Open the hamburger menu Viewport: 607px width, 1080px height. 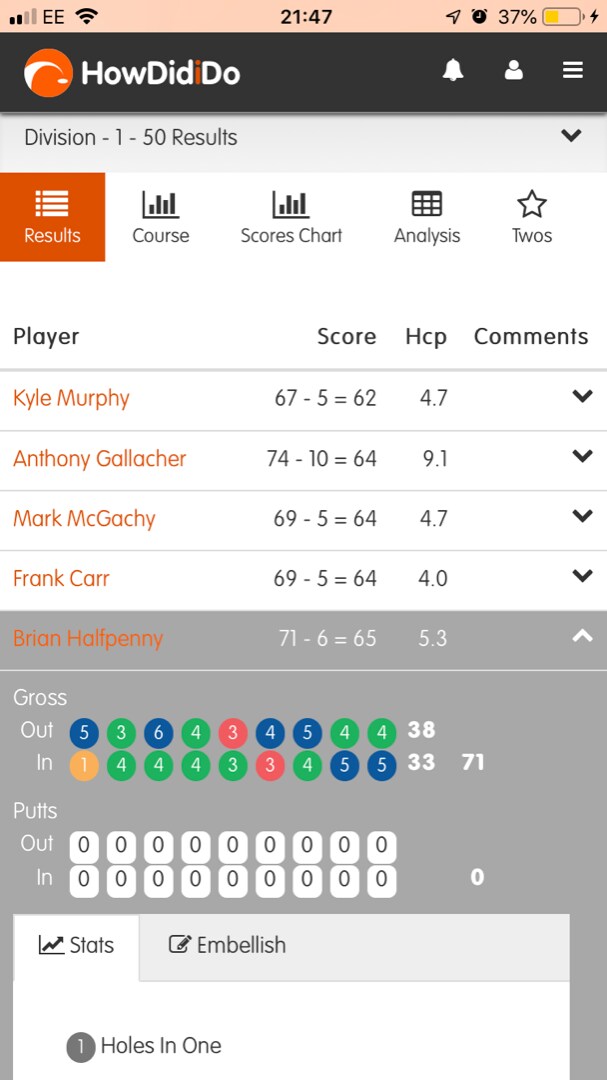pos(573,71)
